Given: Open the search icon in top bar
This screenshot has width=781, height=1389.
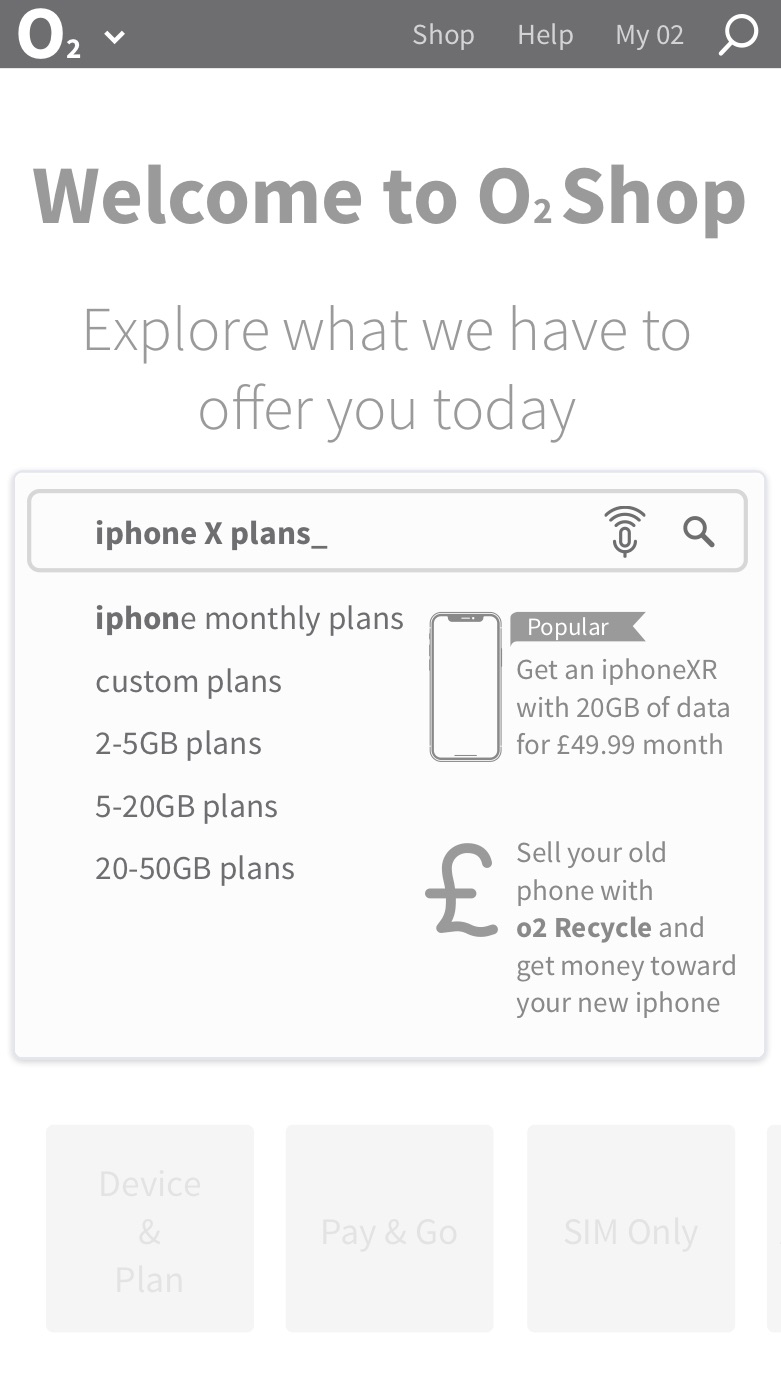Looking at the screenshot, I should click(738, 35).
